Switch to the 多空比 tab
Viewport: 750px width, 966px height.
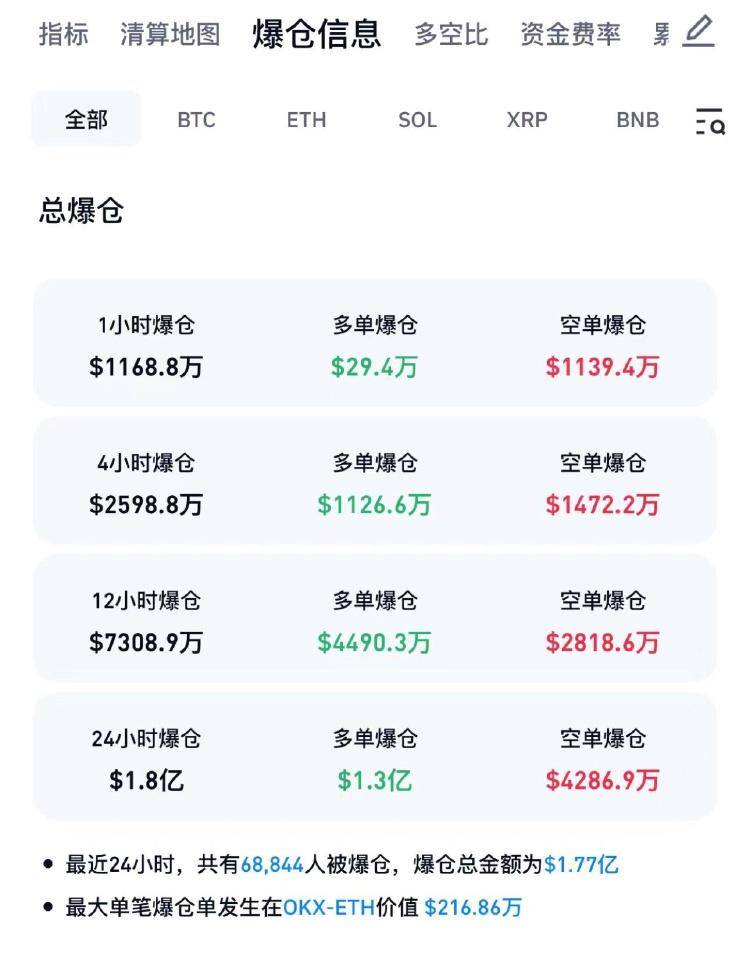[450, 34]
